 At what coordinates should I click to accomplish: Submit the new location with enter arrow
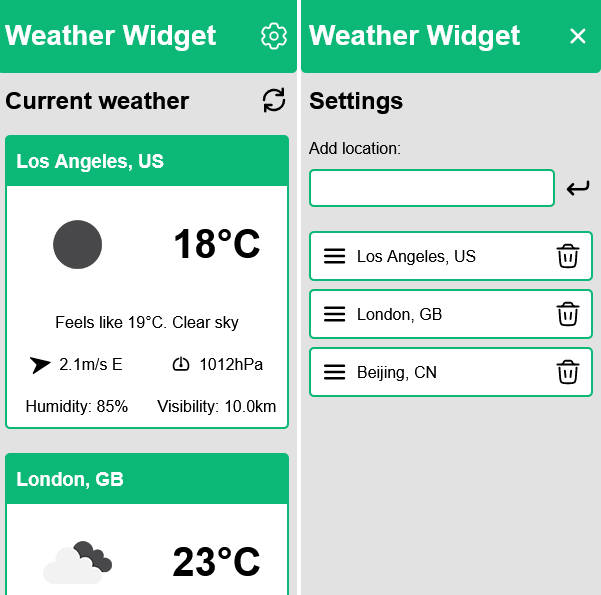(577, 188)
